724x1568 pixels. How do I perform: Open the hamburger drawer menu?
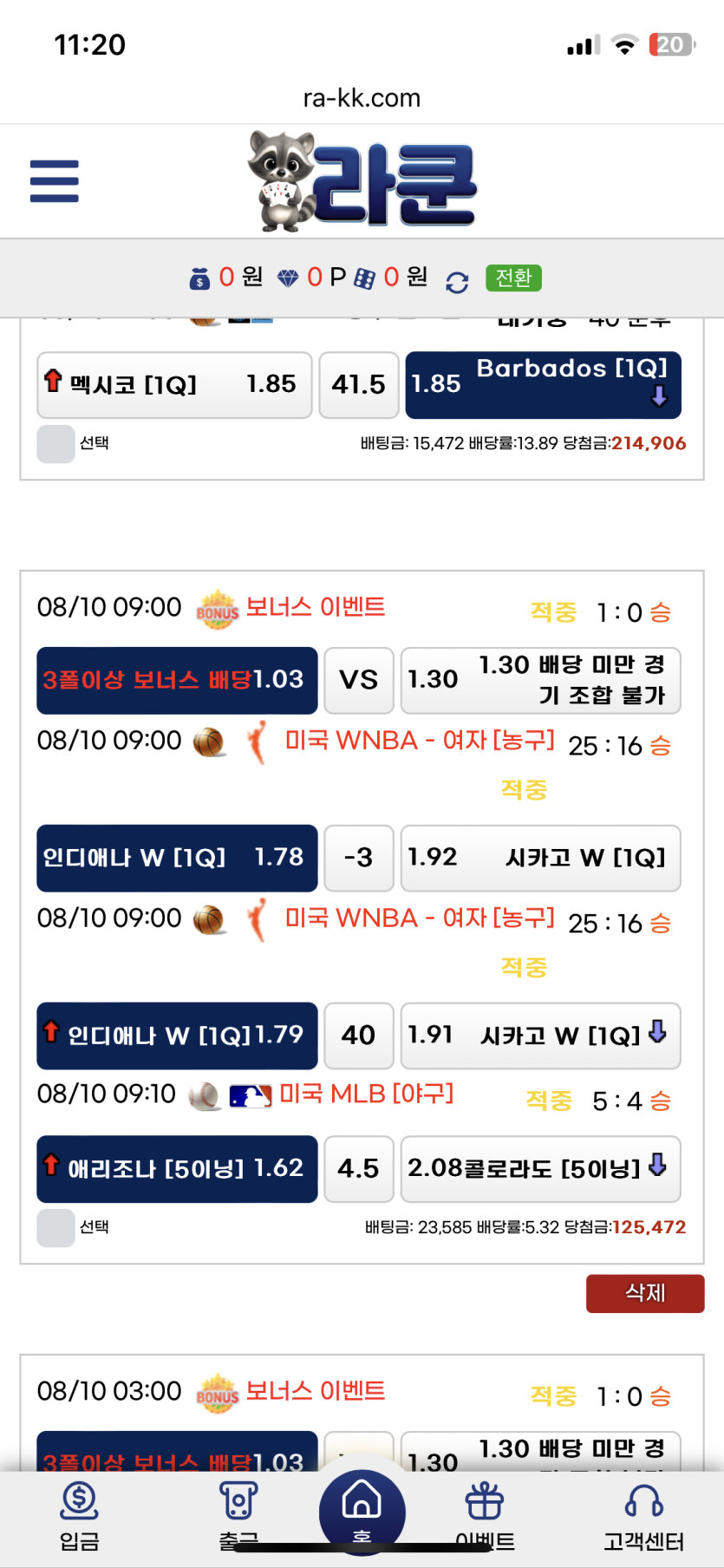(54, 181)
